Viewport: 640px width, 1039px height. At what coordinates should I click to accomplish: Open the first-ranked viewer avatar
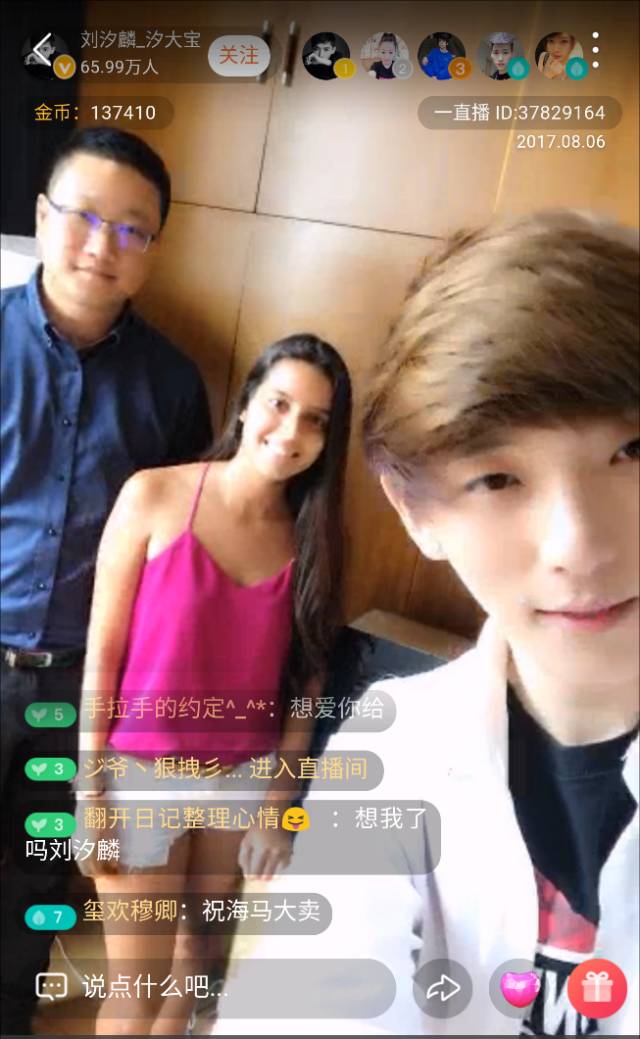[326, 55]
